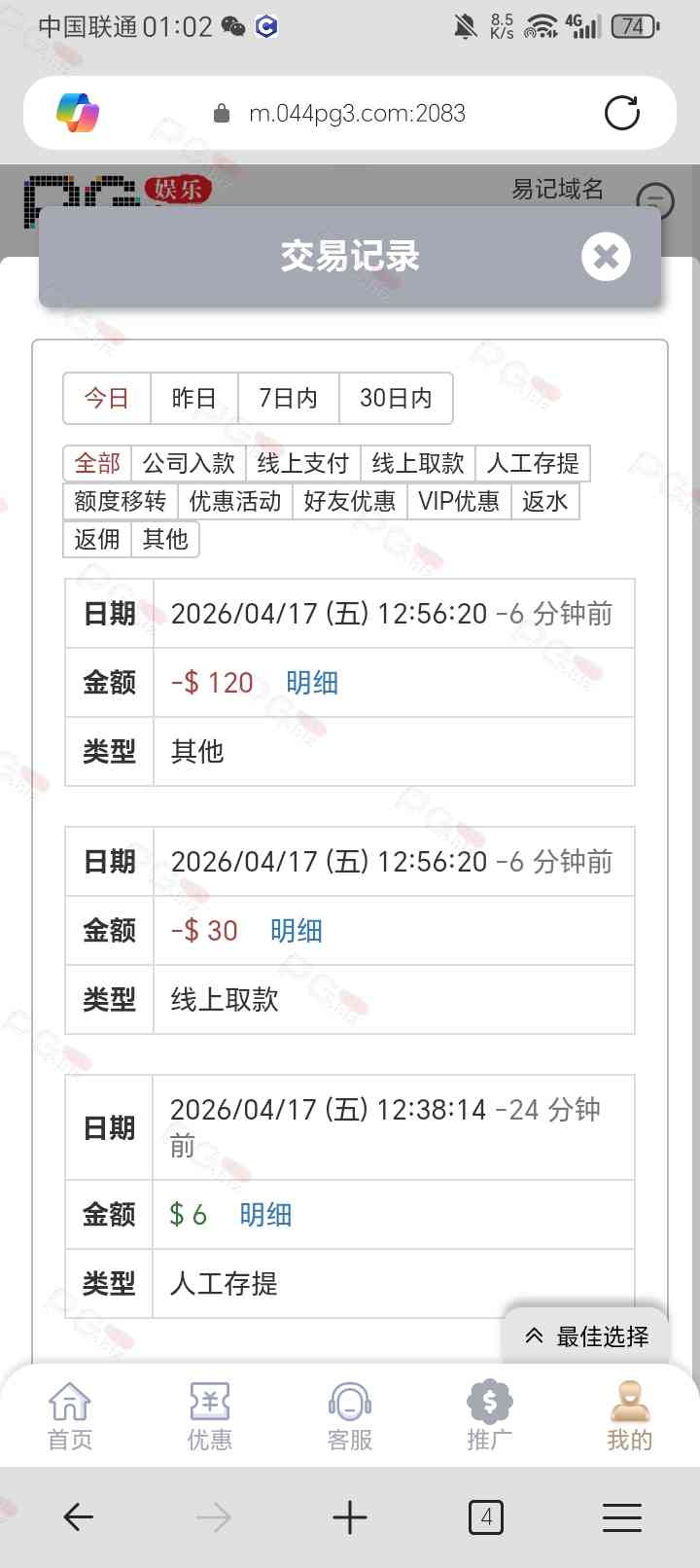This screenshot has height=1568, width=700.
Task: Go back with the browser back arrow
Action: (78, 1516)
